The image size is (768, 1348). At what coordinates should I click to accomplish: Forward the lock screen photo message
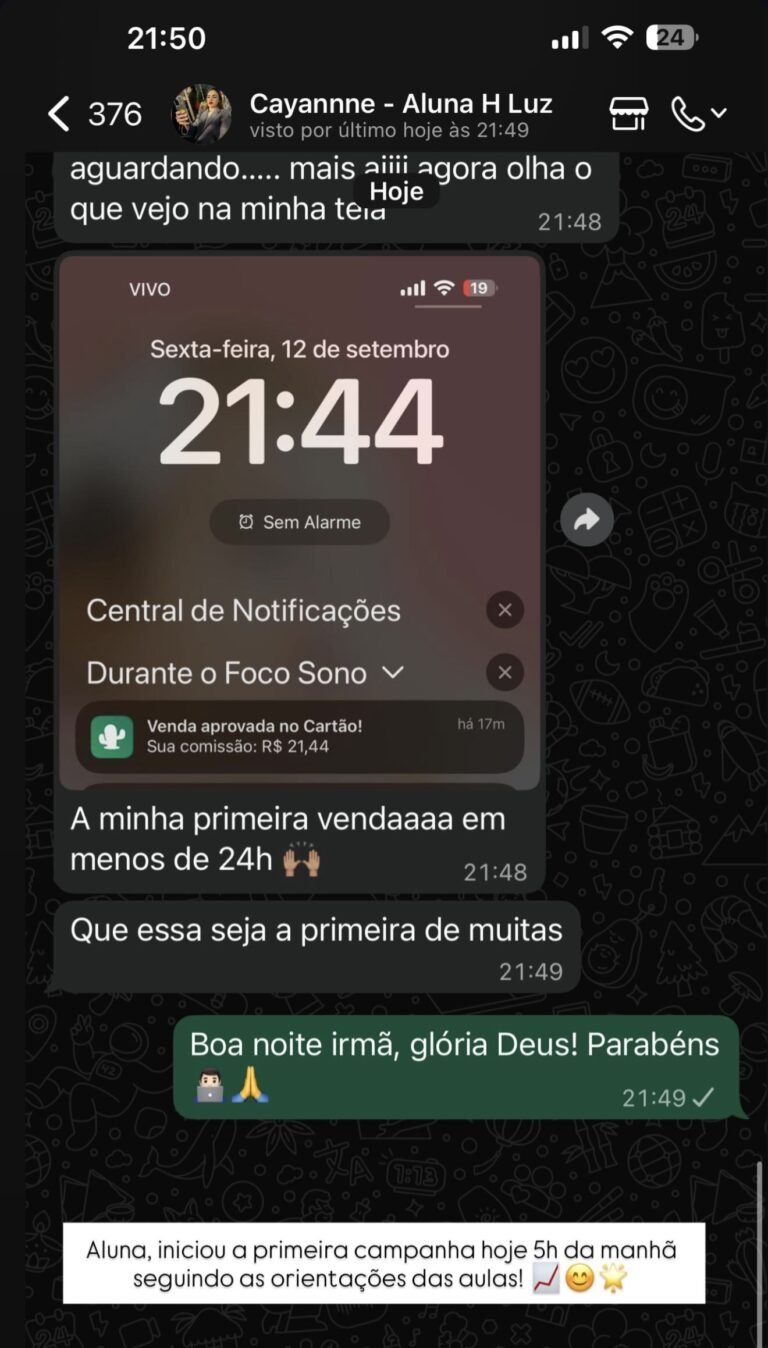coord(586,519)
